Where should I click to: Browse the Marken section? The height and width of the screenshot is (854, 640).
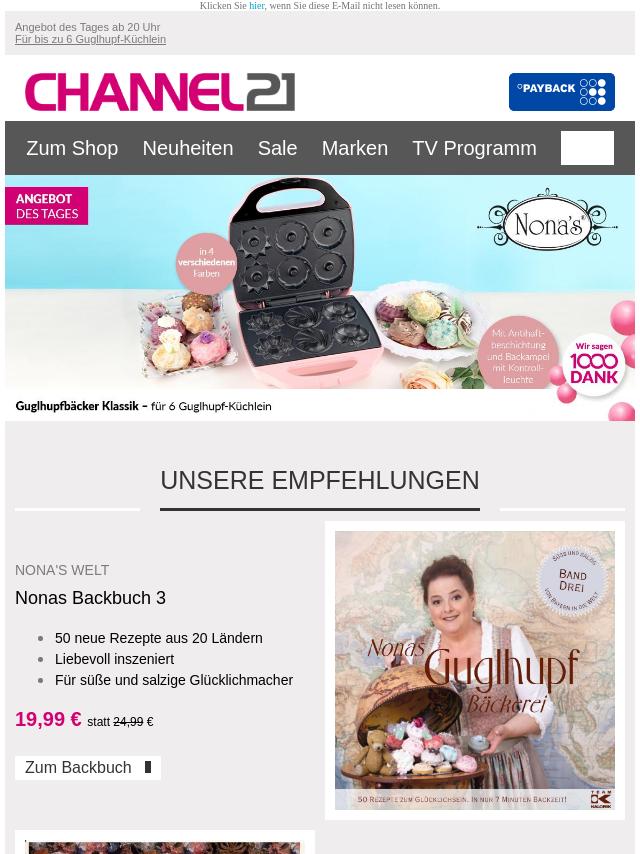point(354,148)
